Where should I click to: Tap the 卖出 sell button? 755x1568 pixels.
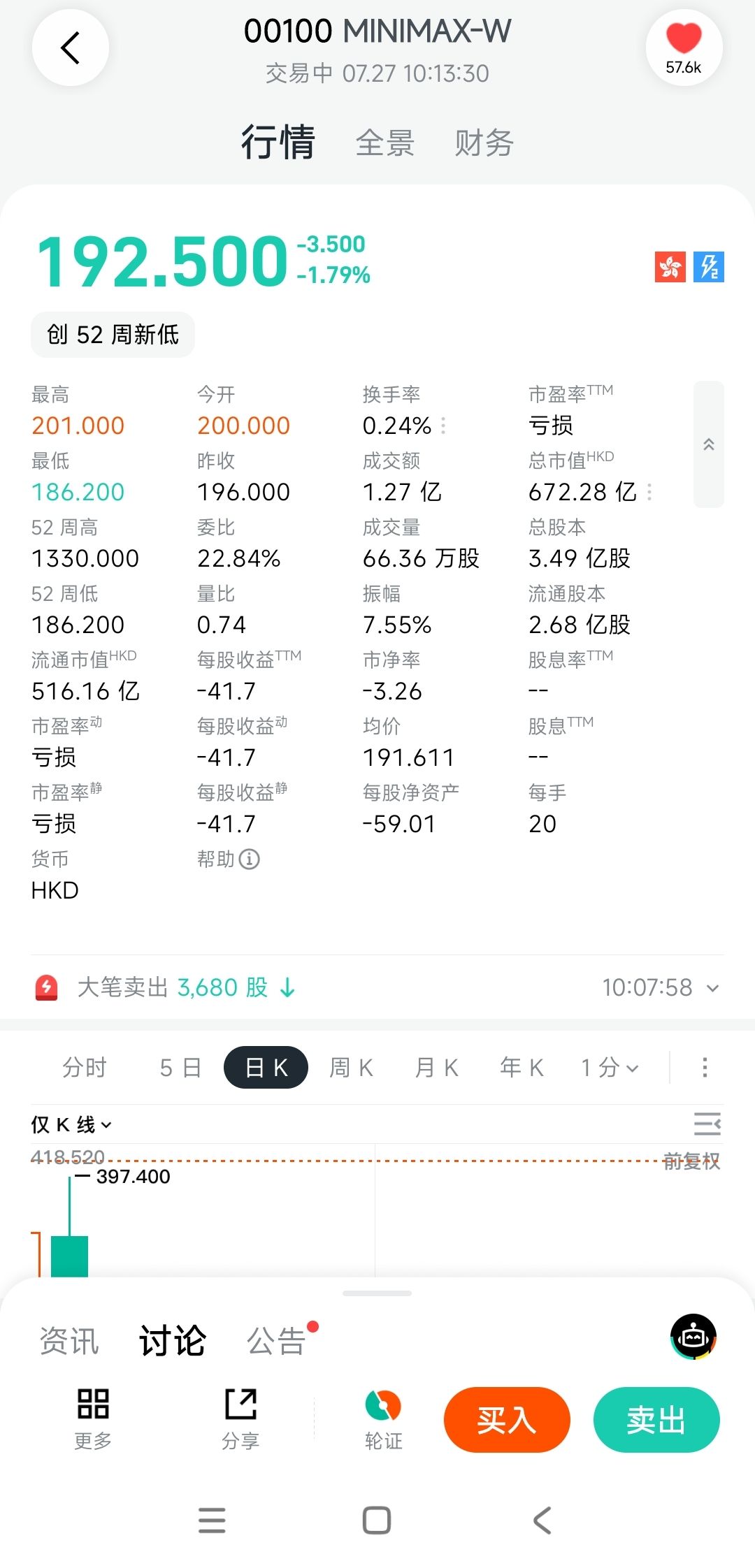tap(656, 1420)
